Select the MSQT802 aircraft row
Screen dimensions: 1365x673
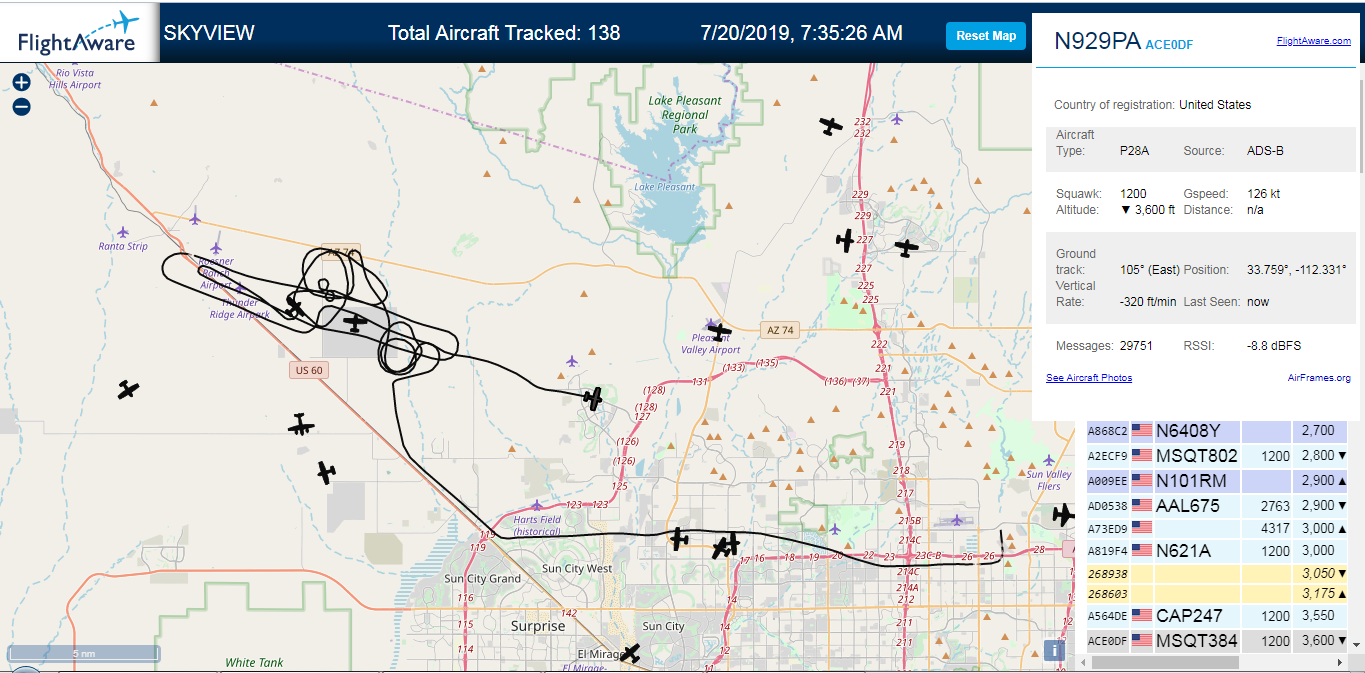coord(1216,456)
